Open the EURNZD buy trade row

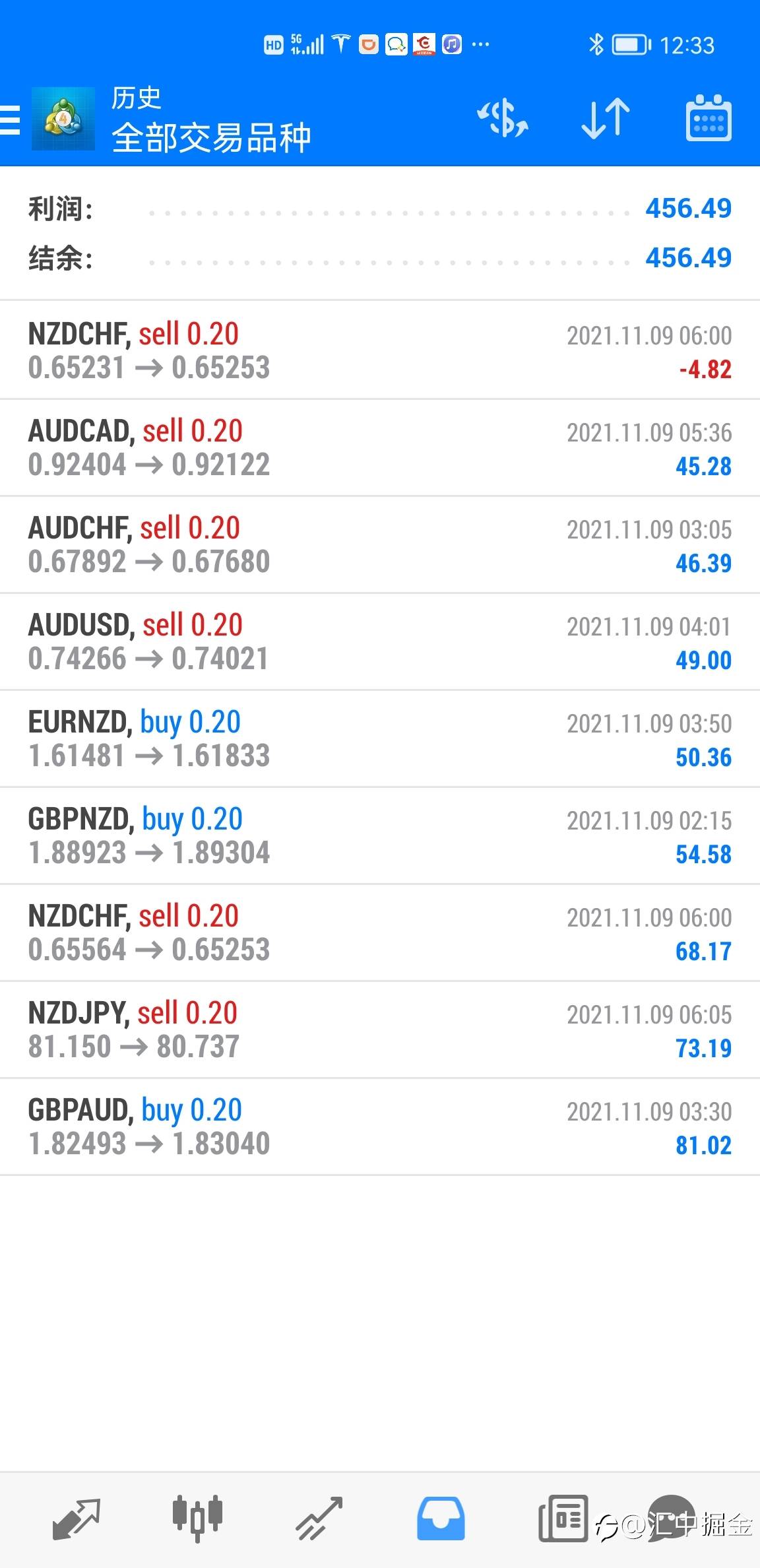380,738
